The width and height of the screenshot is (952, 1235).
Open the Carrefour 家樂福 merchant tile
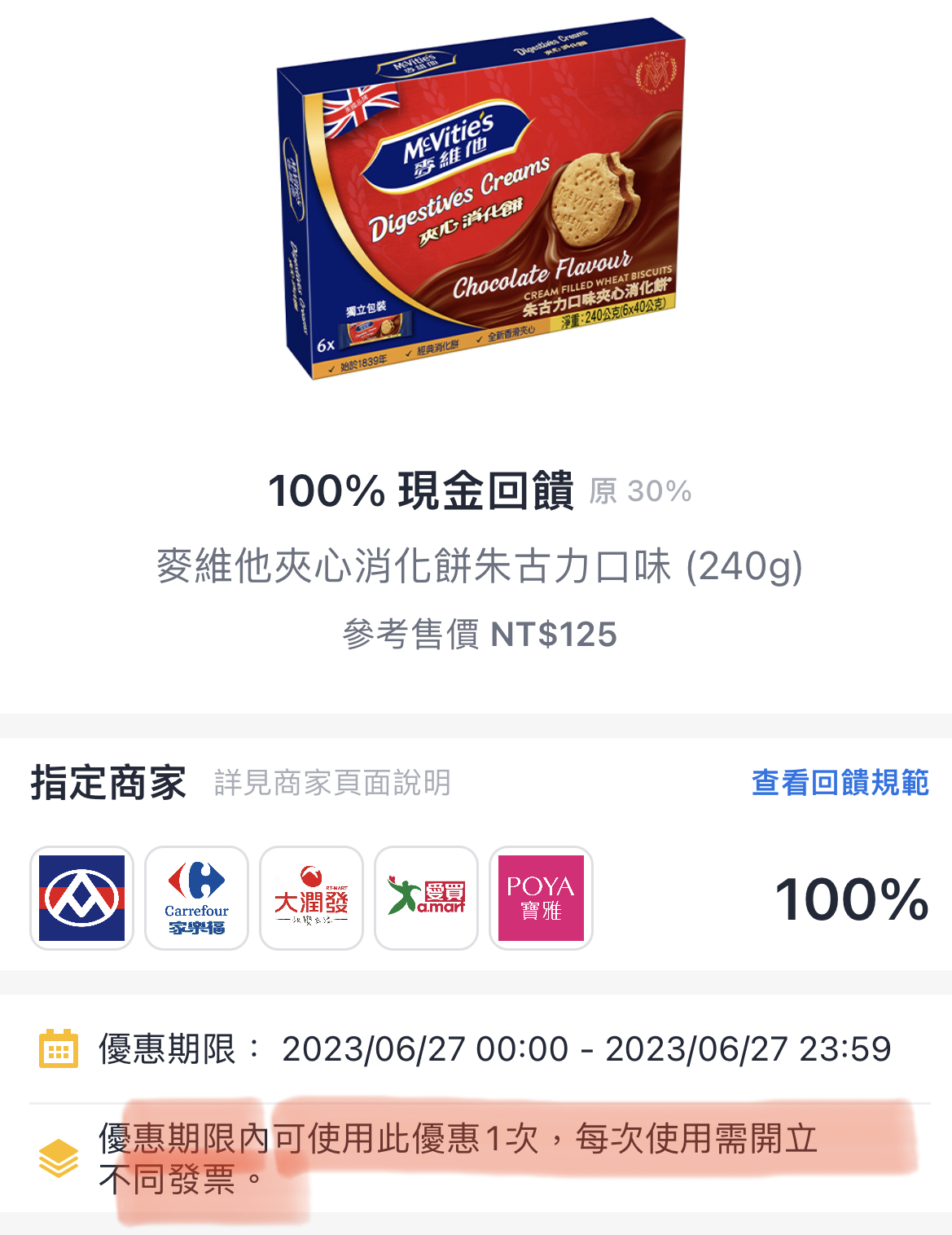[x=197, y=898]
